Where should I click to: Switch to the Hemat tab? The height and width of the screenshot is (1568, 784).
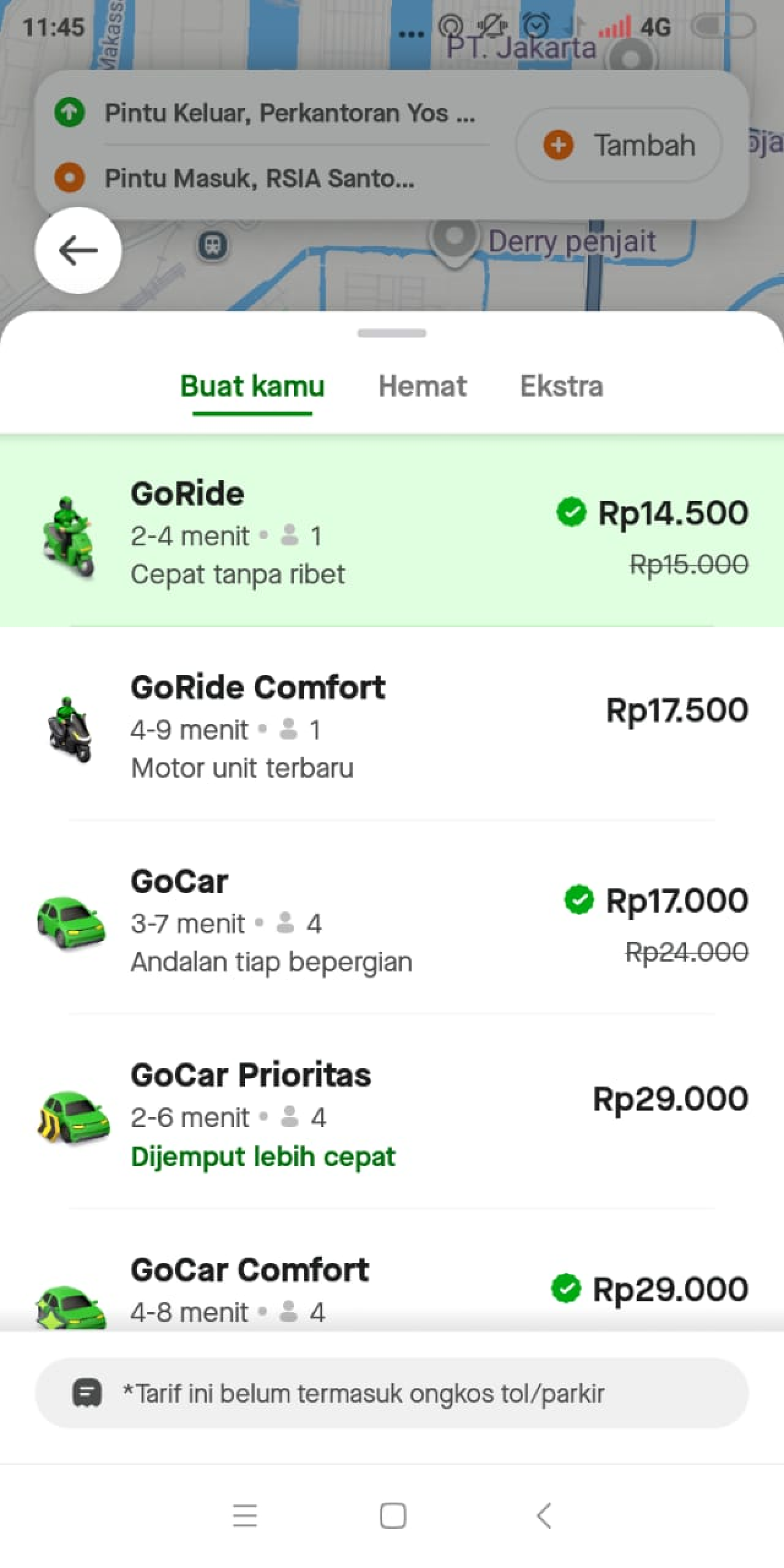422,386
